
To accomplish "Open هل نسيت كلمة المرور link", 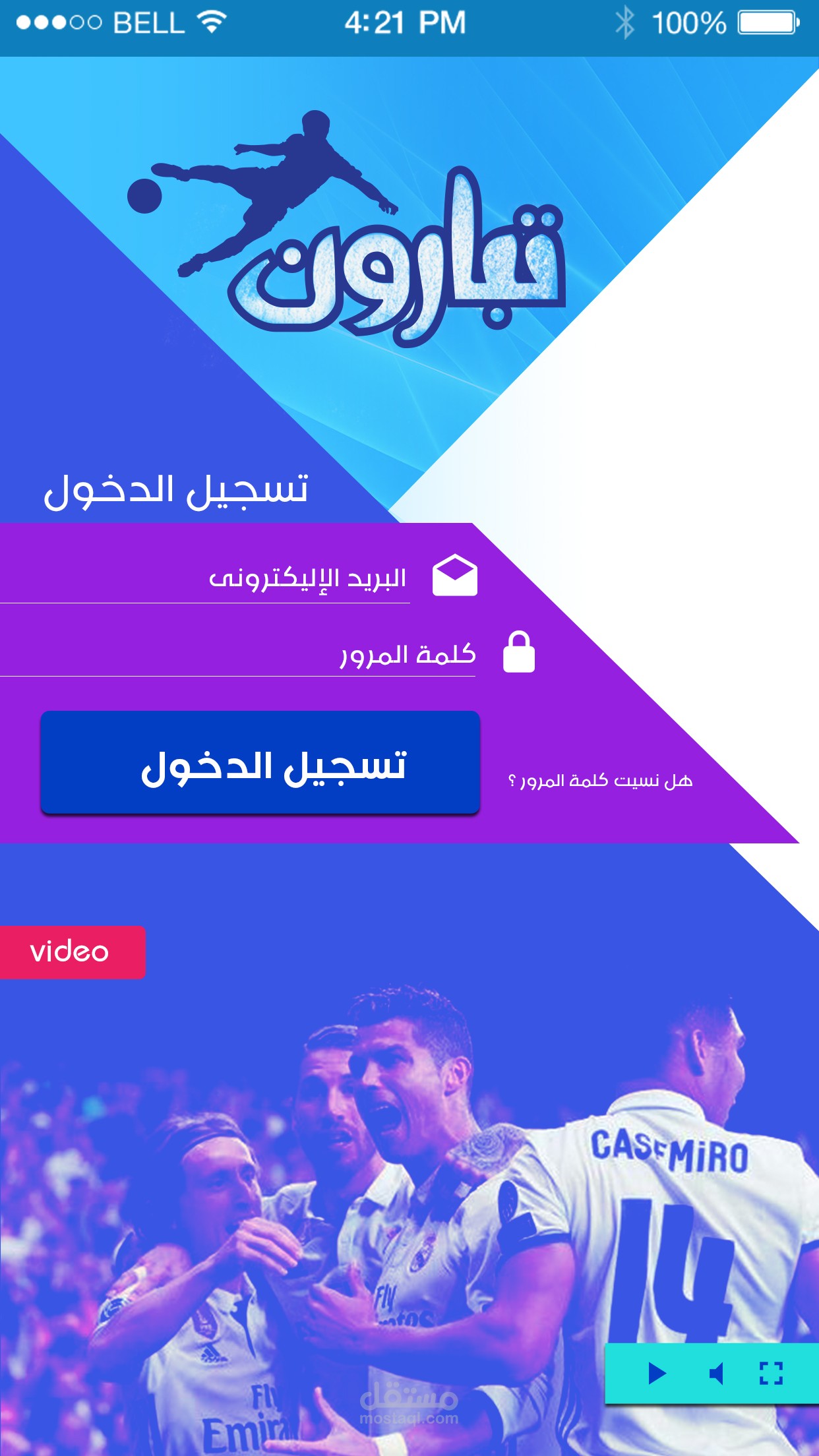I will [x=600, y=781].
